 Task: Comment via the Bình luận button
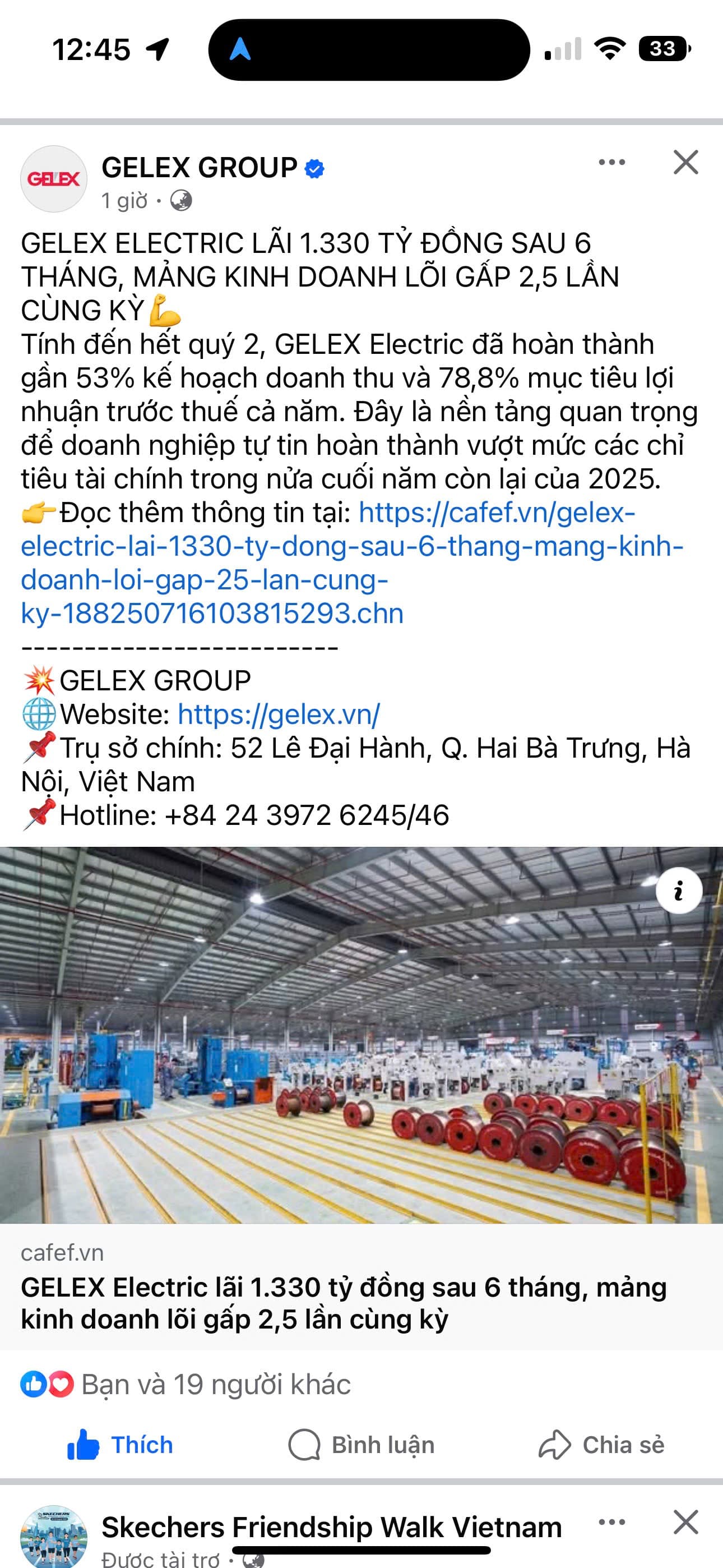[361, 1445]
